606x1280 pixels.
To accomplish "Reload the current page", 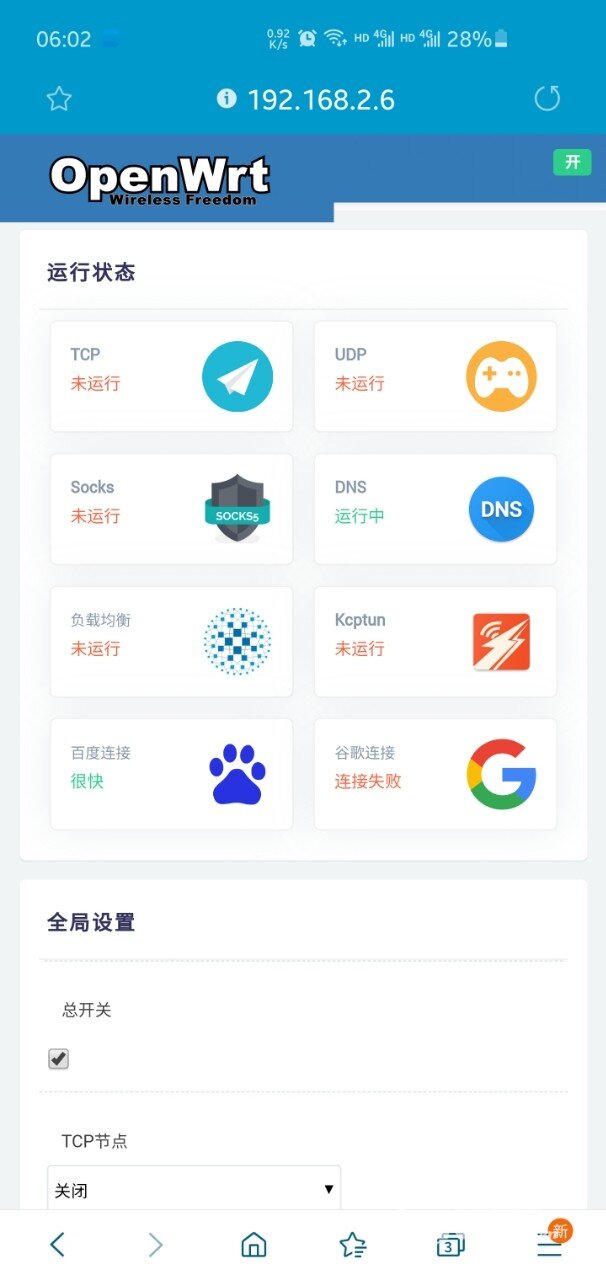I will click(547, 98).
